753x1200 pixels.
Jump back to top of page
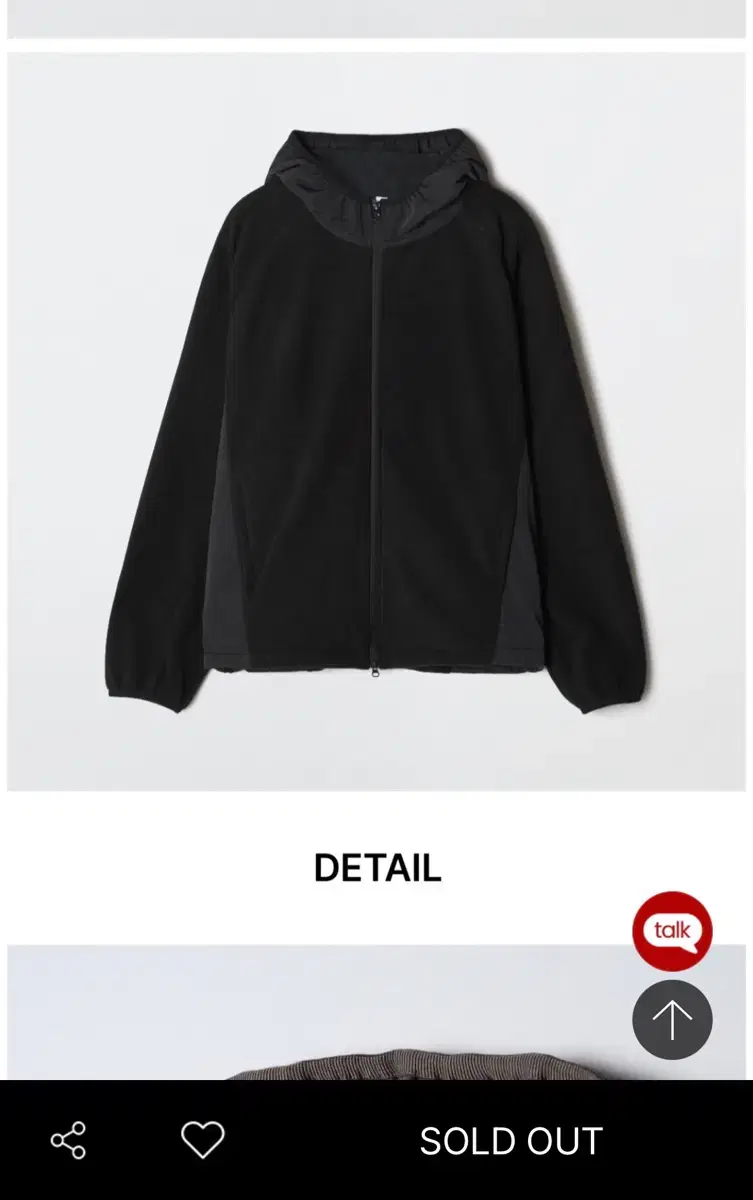(672, 1020)
